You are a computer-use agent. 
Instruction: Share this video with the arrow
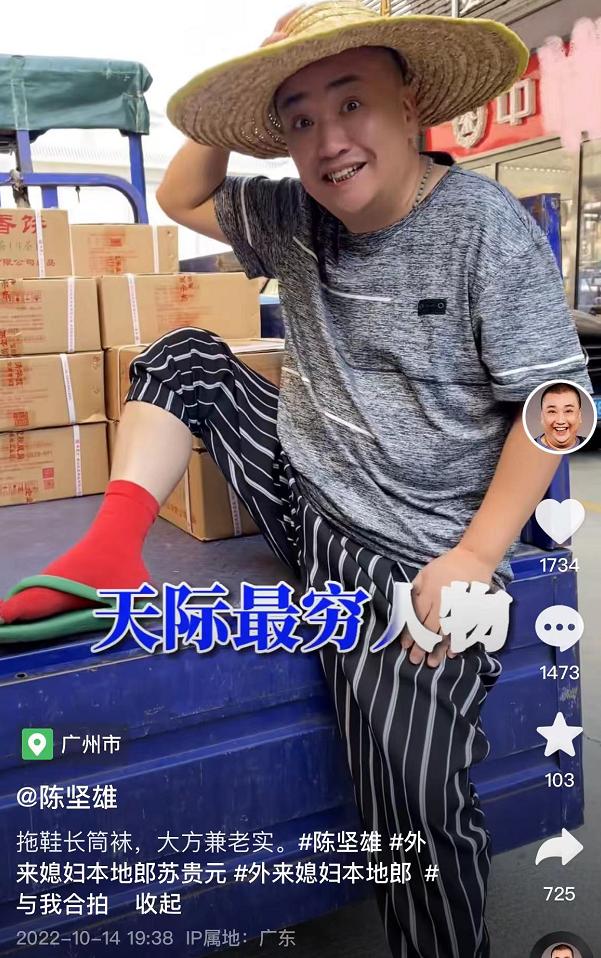click(559, 848)
